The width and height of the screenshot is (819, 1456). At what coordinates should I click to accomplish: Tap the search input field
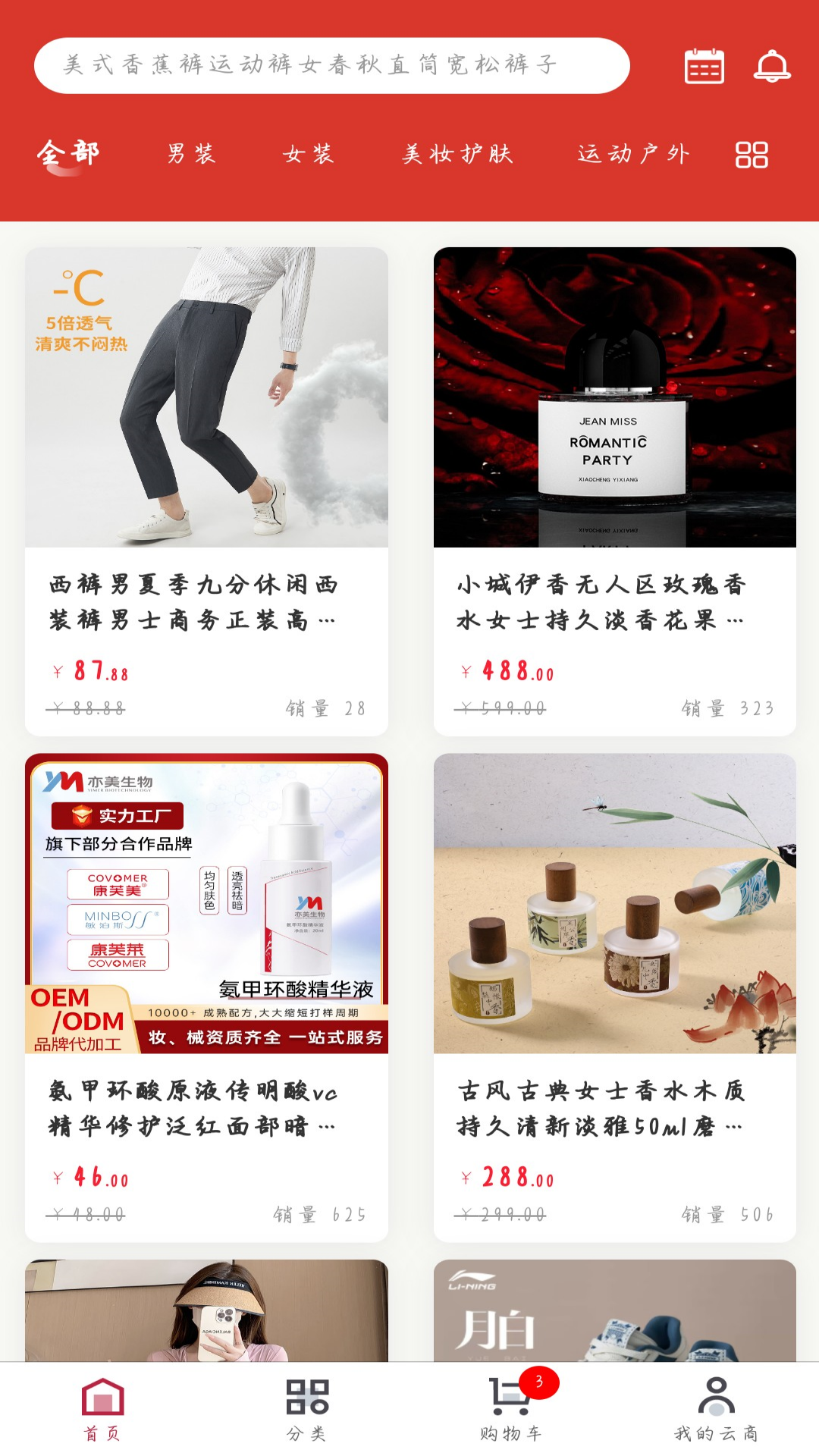point(330,65)
